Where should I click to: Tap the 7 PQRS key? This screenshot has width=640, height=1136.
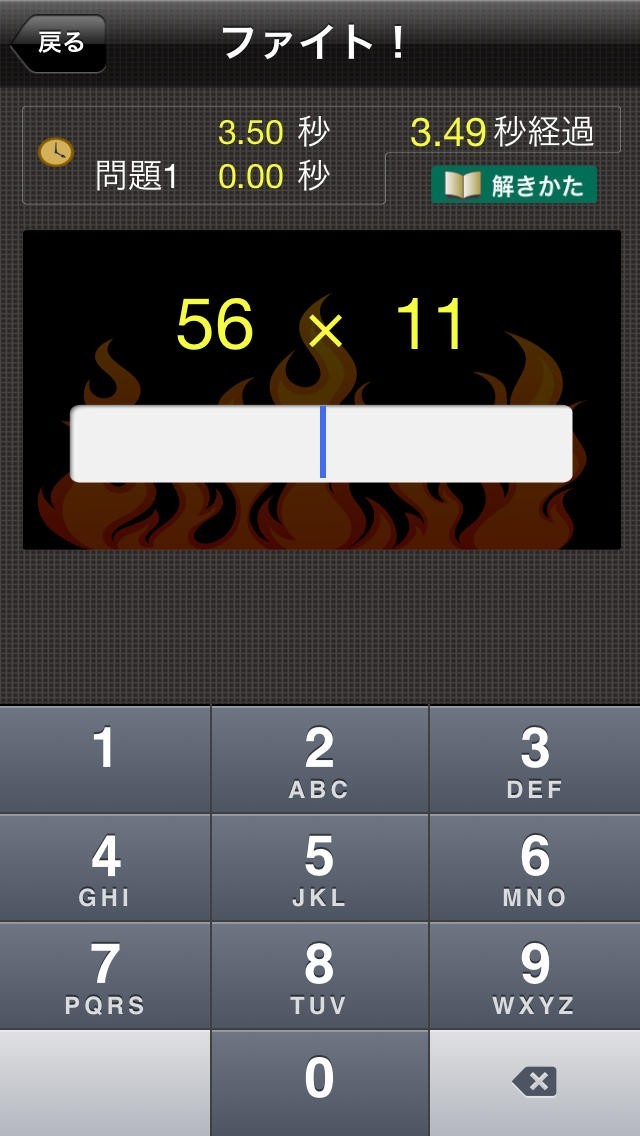[105, 975]
